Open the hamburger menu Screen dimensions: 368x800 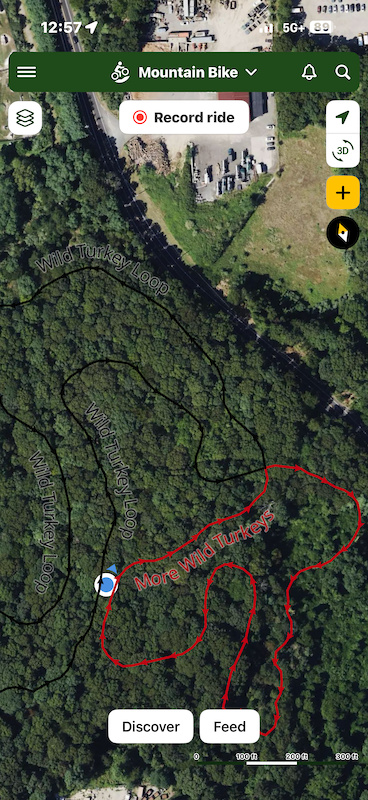click(27, 72)
